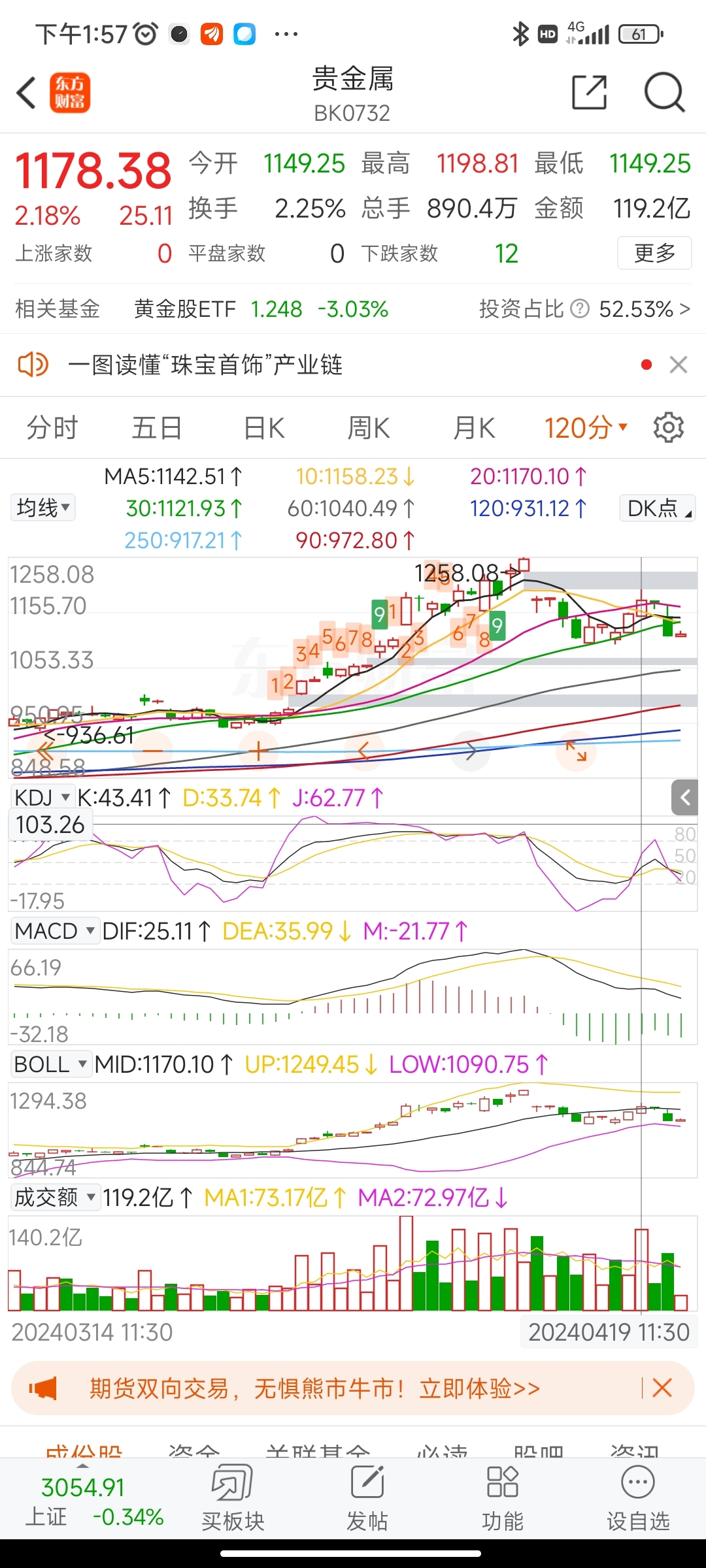Zoom out chart with the minus icon
The image size is (706, 1568).
click(x=153, y=751)
